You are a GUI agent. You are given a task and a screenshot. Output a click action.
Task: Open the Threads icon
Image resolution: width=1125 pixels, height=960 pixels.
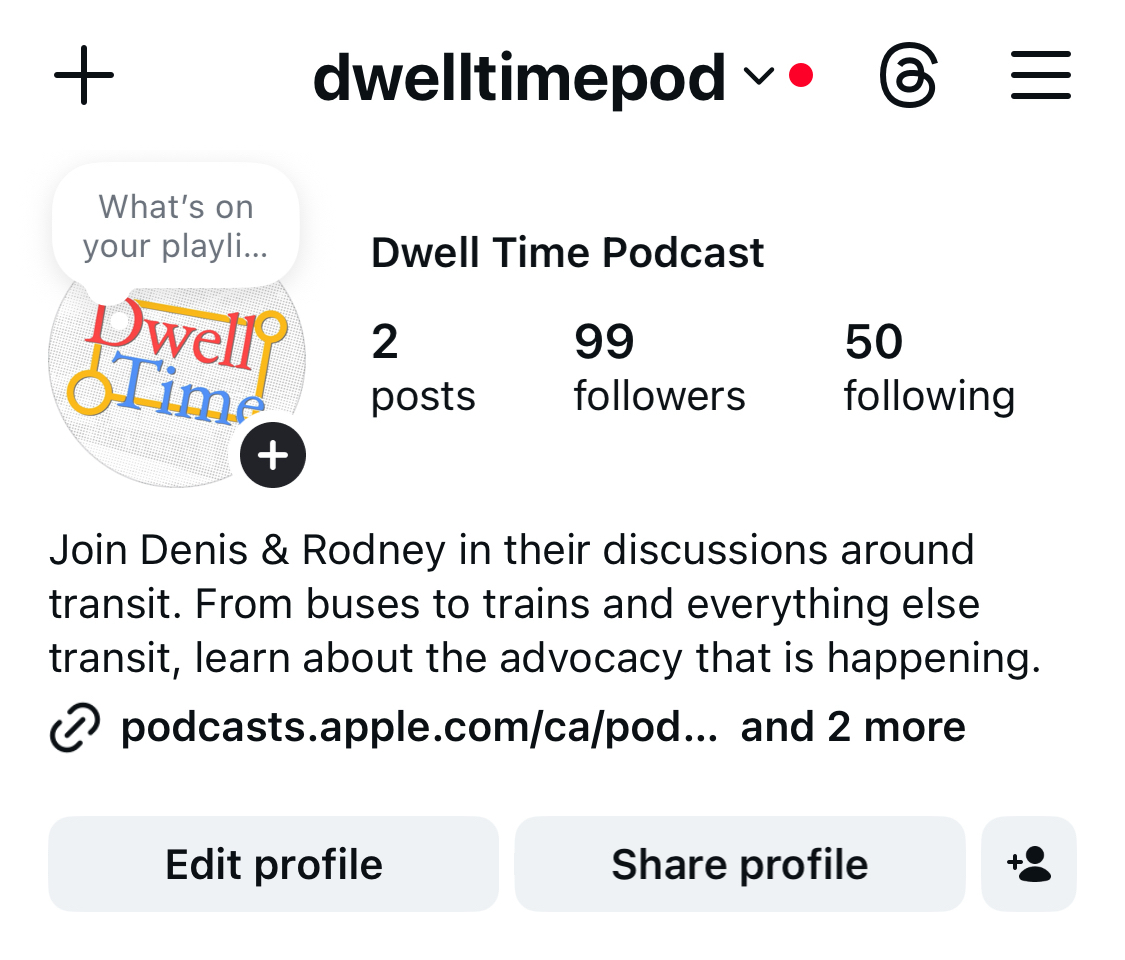tap(908, 77)
